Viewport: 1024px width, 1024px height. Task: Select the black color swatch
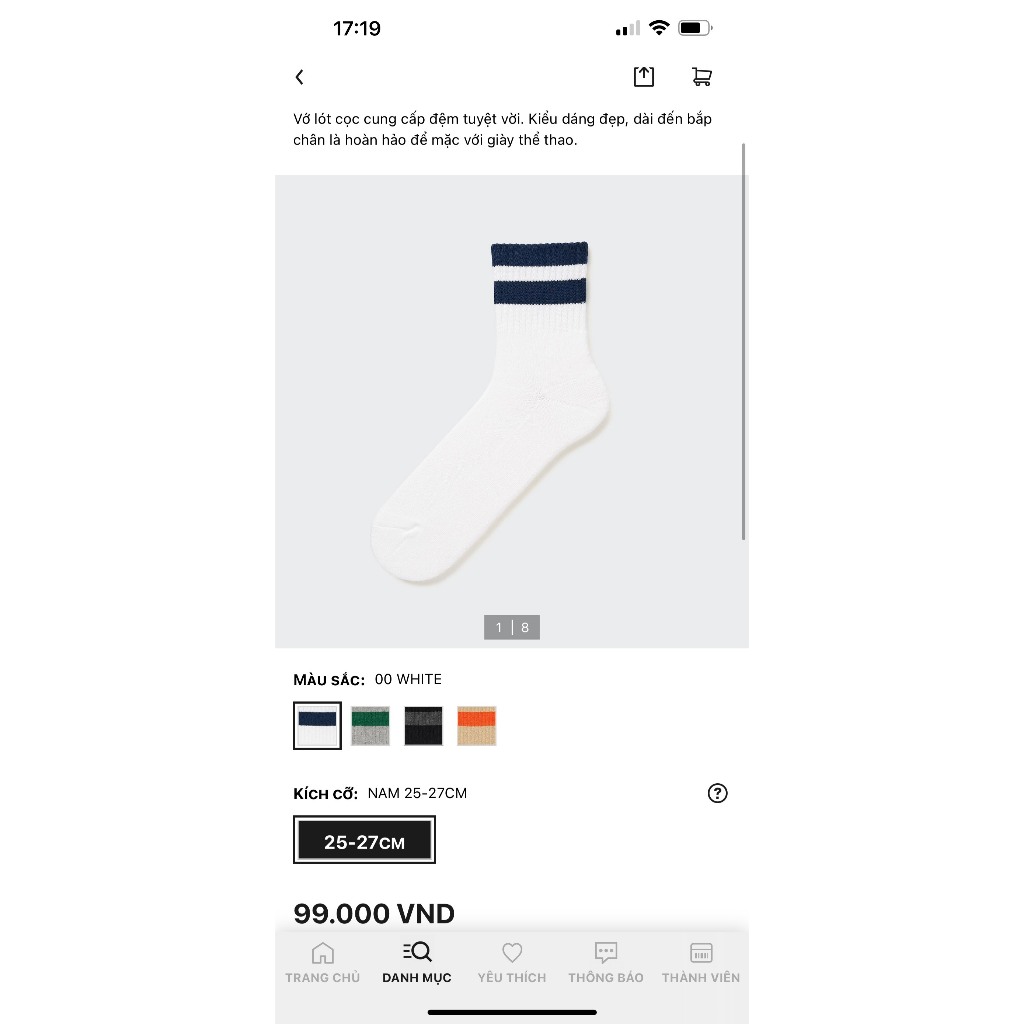tap(423, 726)
